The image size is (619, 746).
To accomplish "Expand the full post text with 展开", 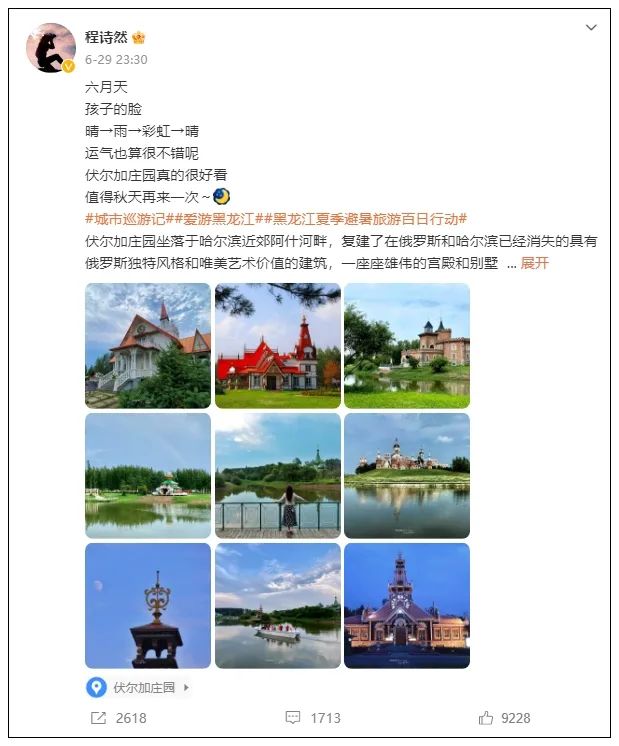I will tap(535, 263).
